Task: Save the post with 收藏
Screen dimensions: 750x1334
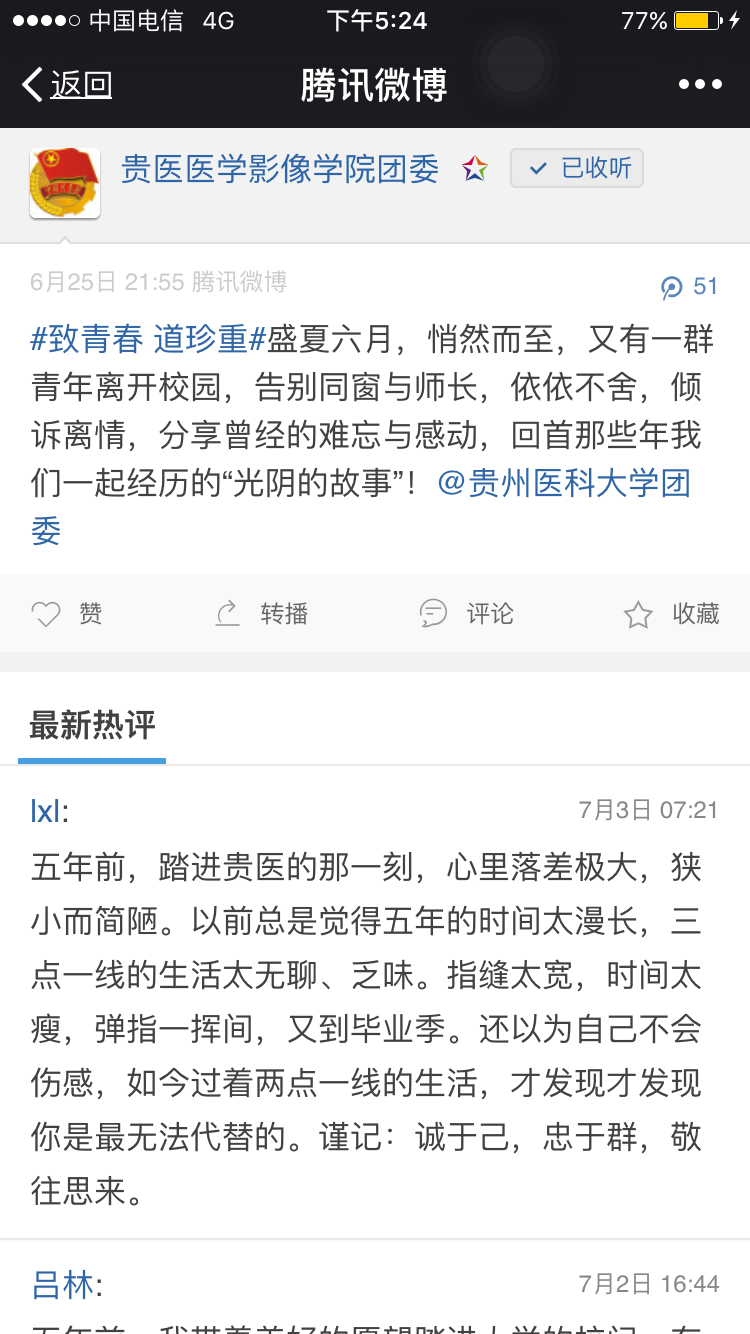Action: point(671,613)
